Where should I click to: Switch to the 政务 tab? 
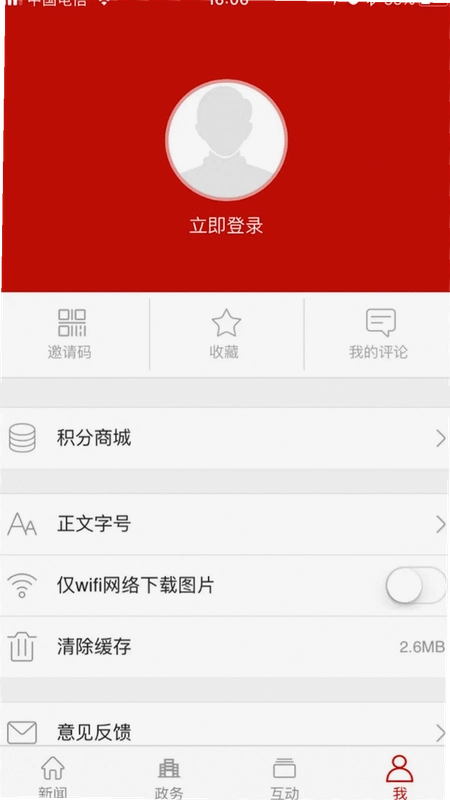click(x=169, y=776)
